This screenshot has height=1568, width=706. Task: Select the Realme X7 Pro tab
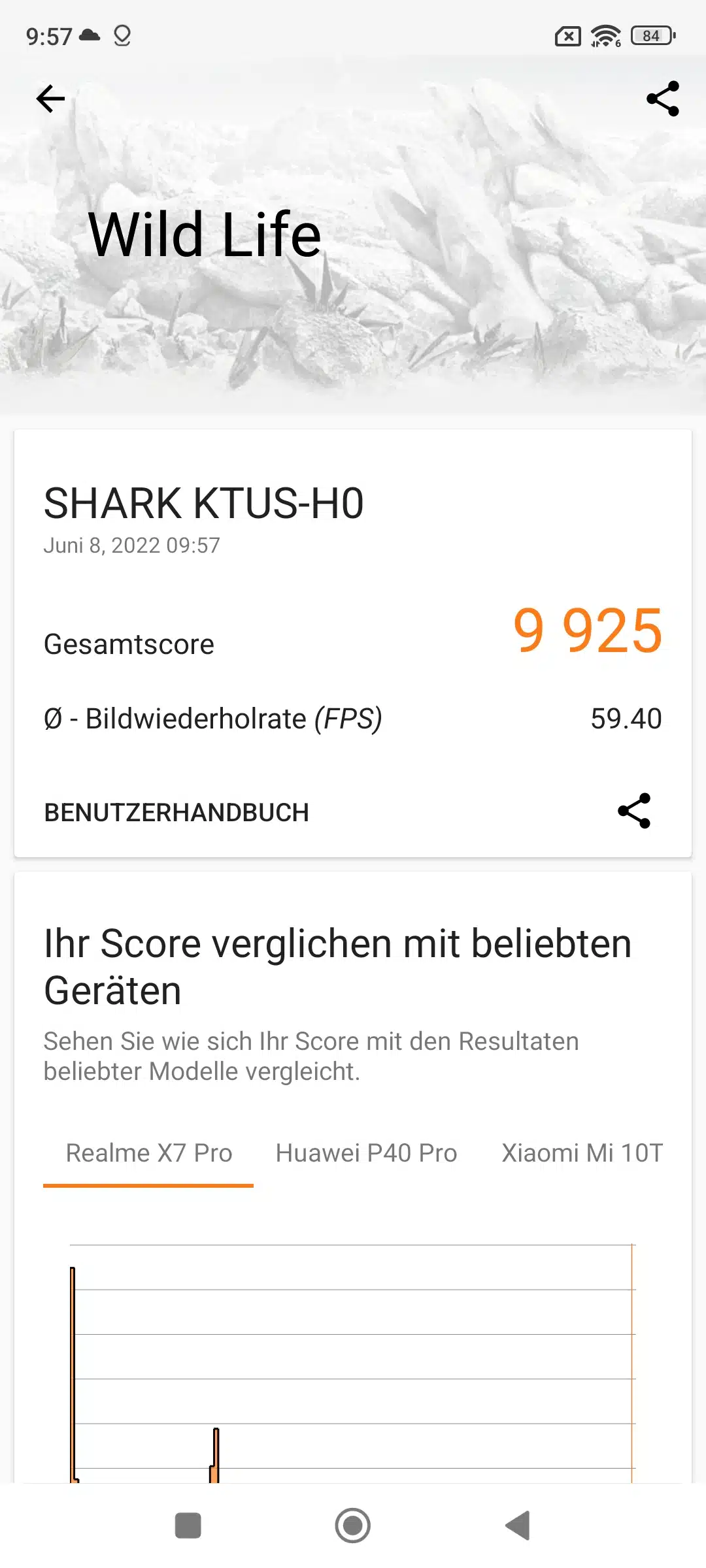[149, 1153]
